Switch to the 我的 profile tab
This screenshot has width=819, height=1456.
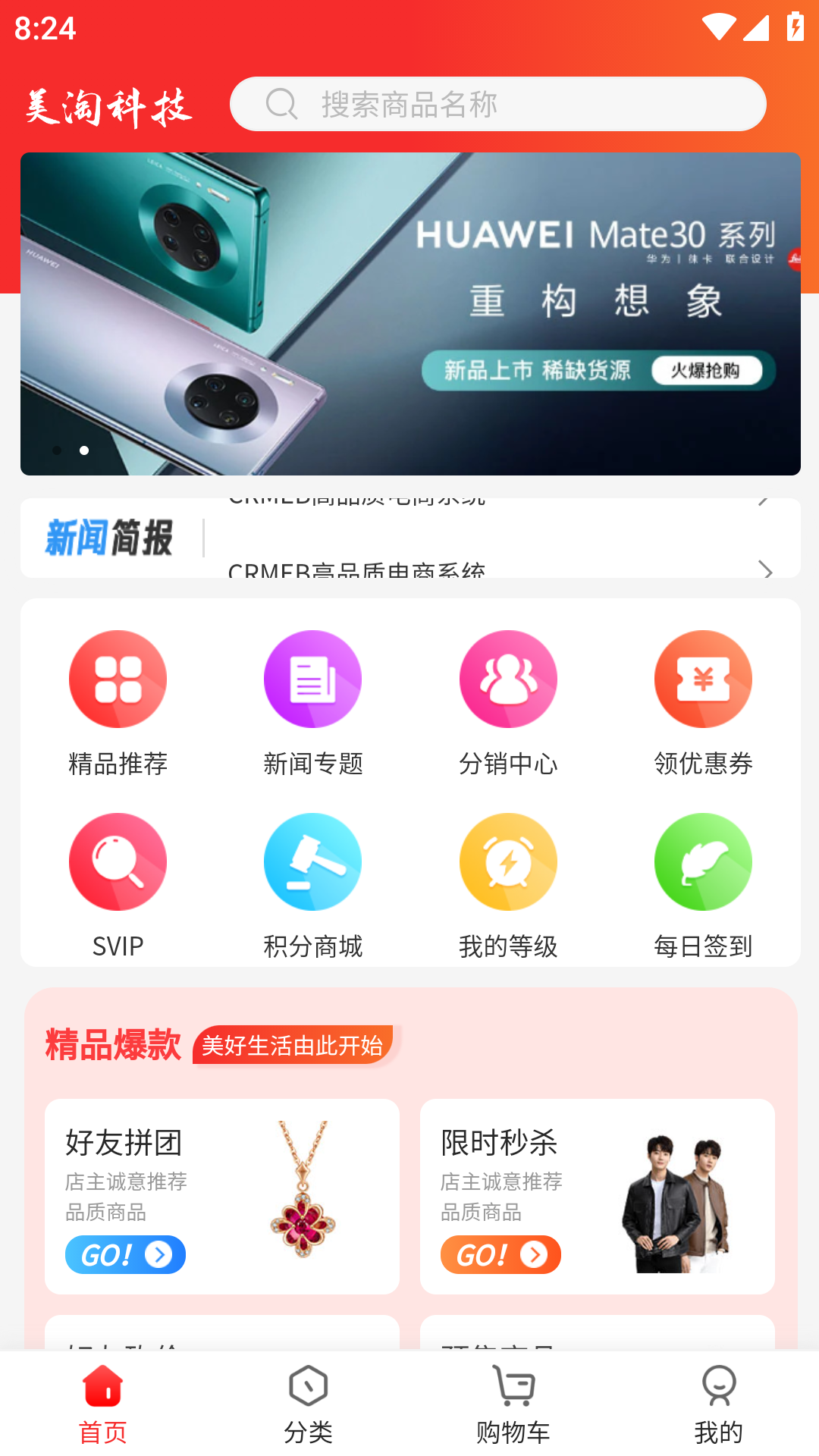coord(718,1404)
